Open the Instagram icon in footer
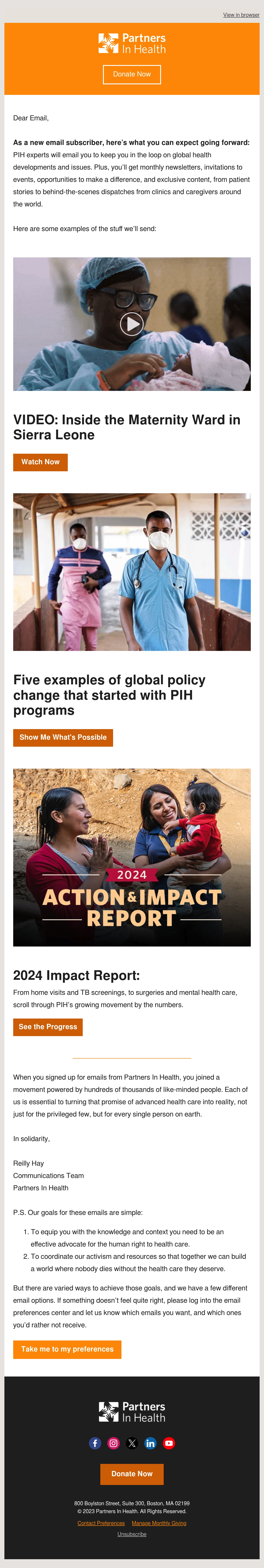 (x=113, y=1443)
